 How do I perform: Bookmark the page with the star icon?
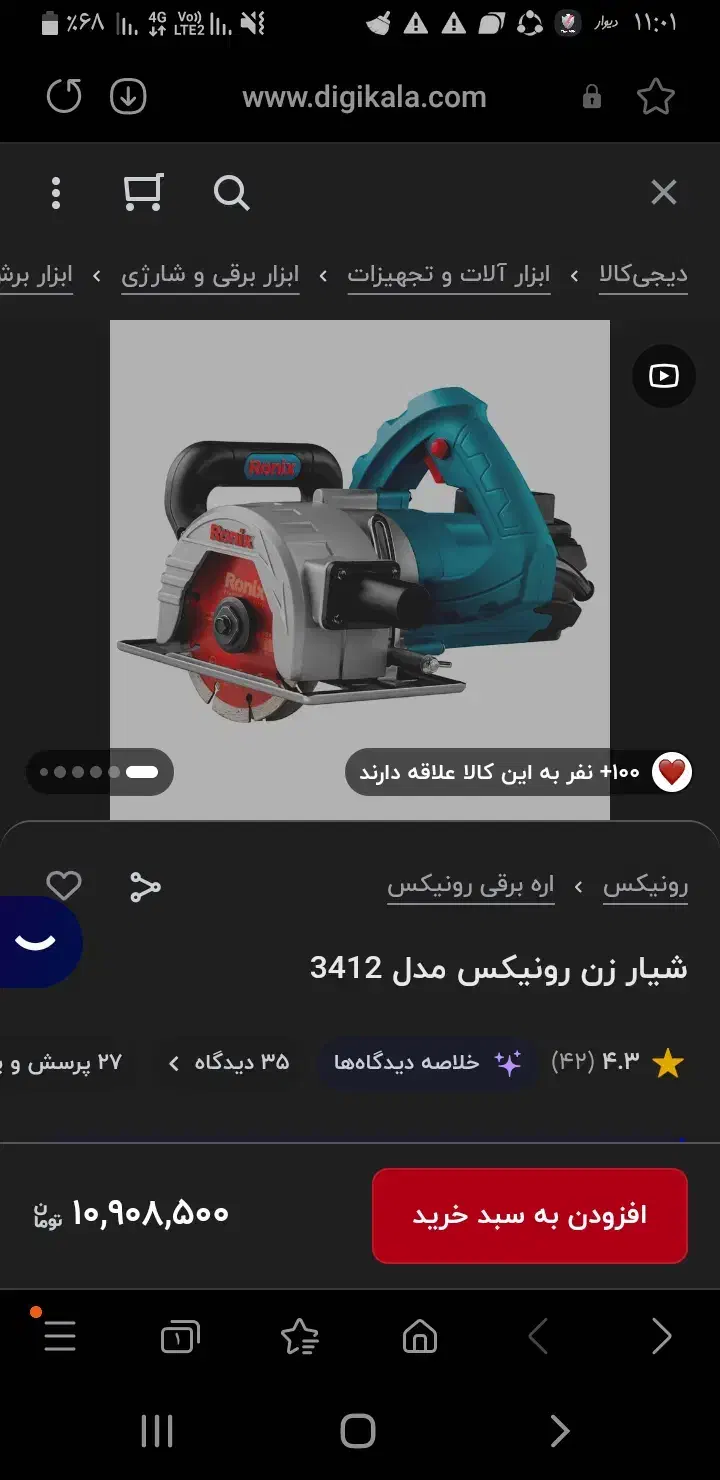tap(656, 96)
